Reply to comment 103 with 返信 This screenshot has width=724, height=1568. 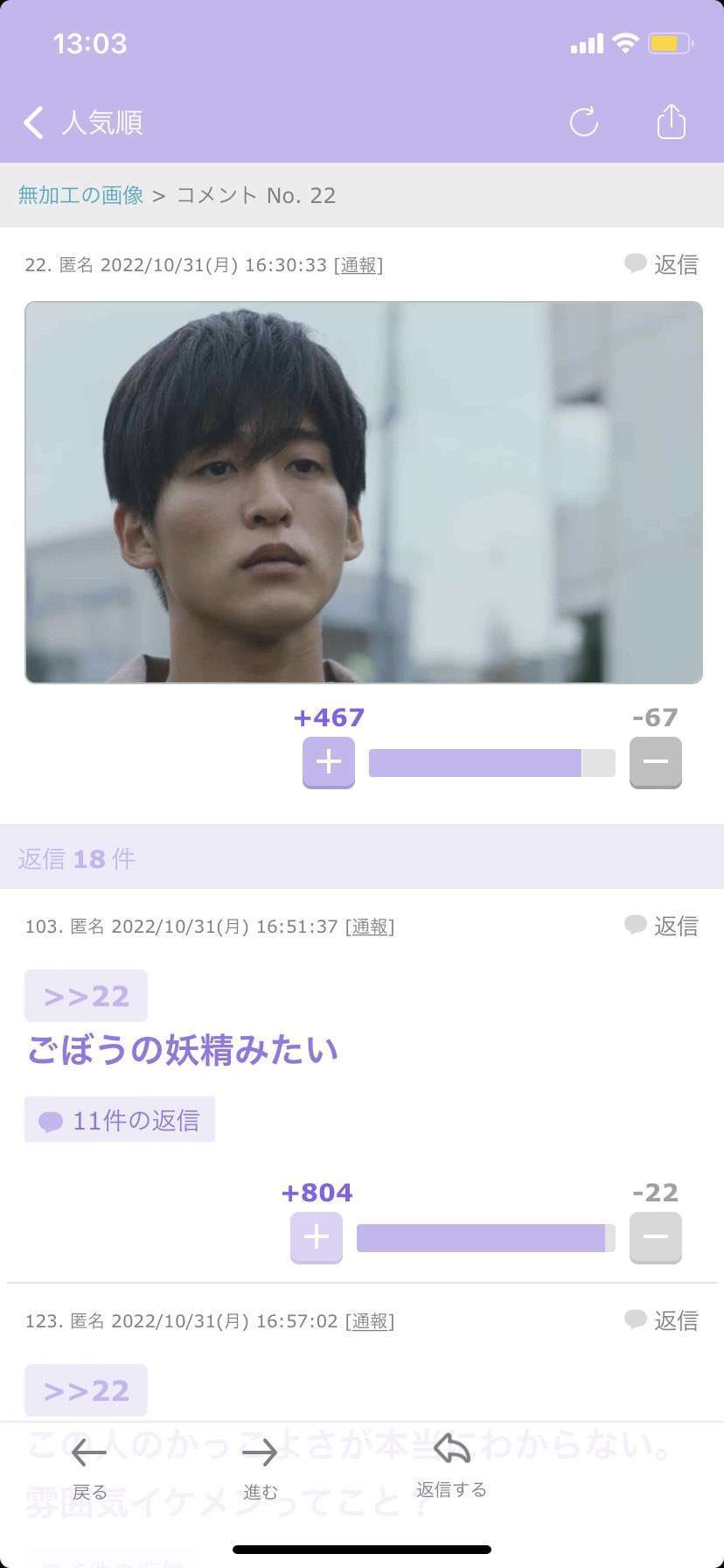(x=661, y=926)
